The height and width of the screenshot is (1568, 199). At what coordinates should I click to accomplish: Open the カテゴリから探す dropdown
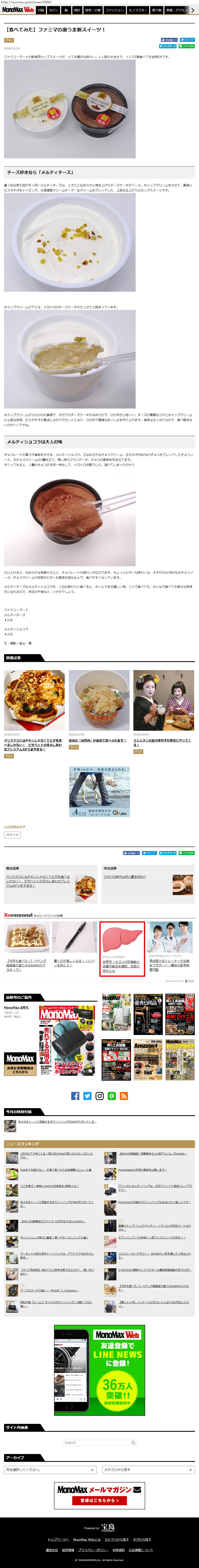[x=148, y=1469]
